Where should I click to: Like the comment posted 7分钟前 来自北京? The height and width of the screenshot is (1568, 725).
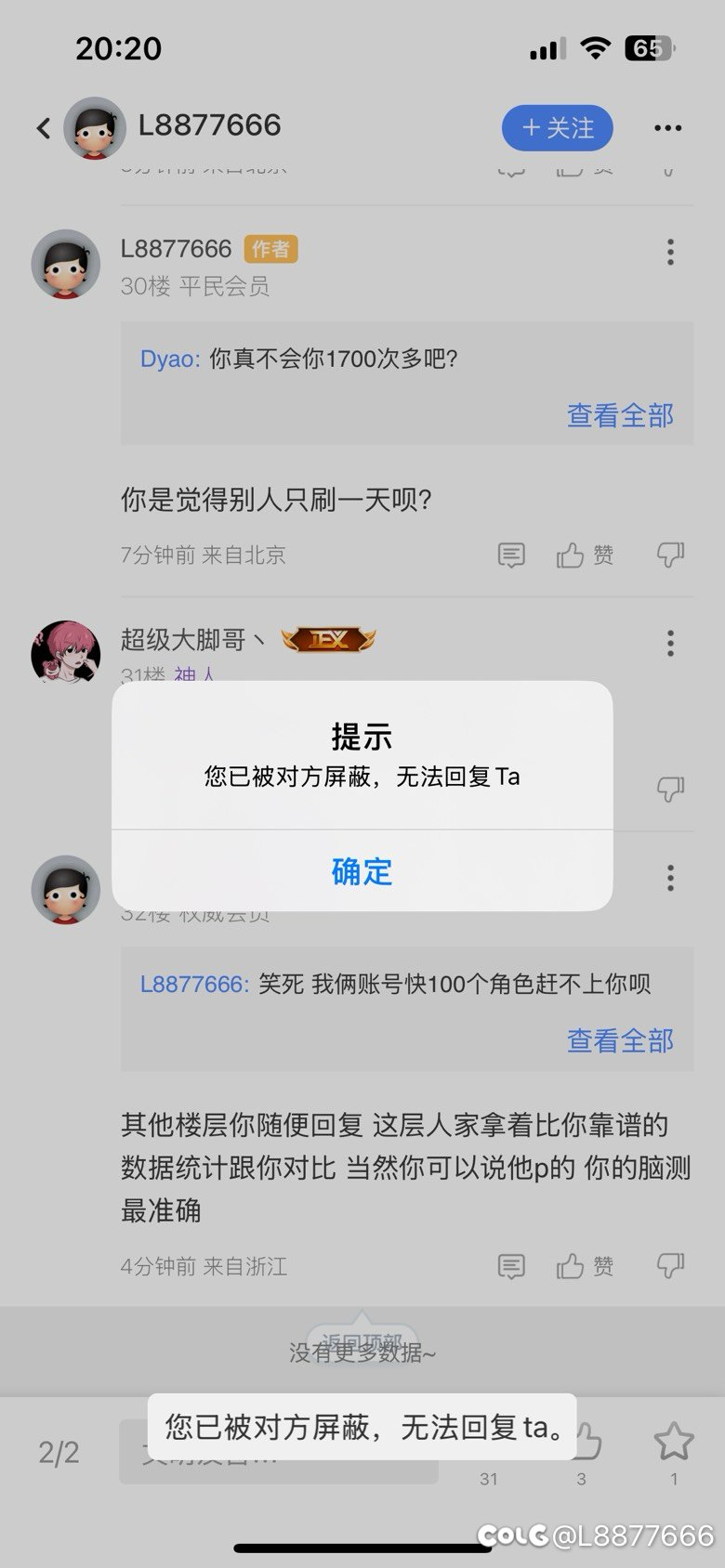pyautogui.click(x=585, y=555)
